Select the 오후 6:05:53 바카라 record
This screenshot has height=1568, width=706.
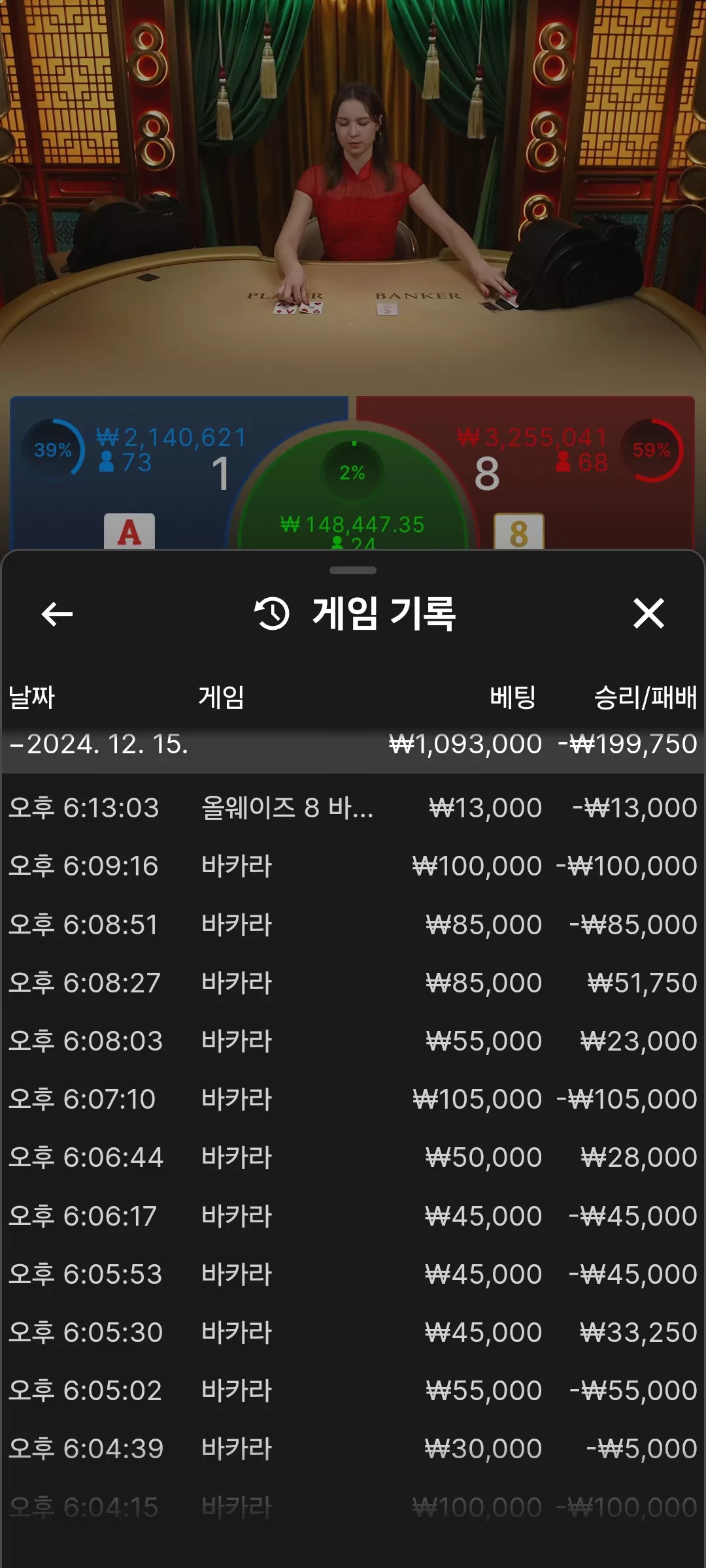click(x=353, y=1274)
